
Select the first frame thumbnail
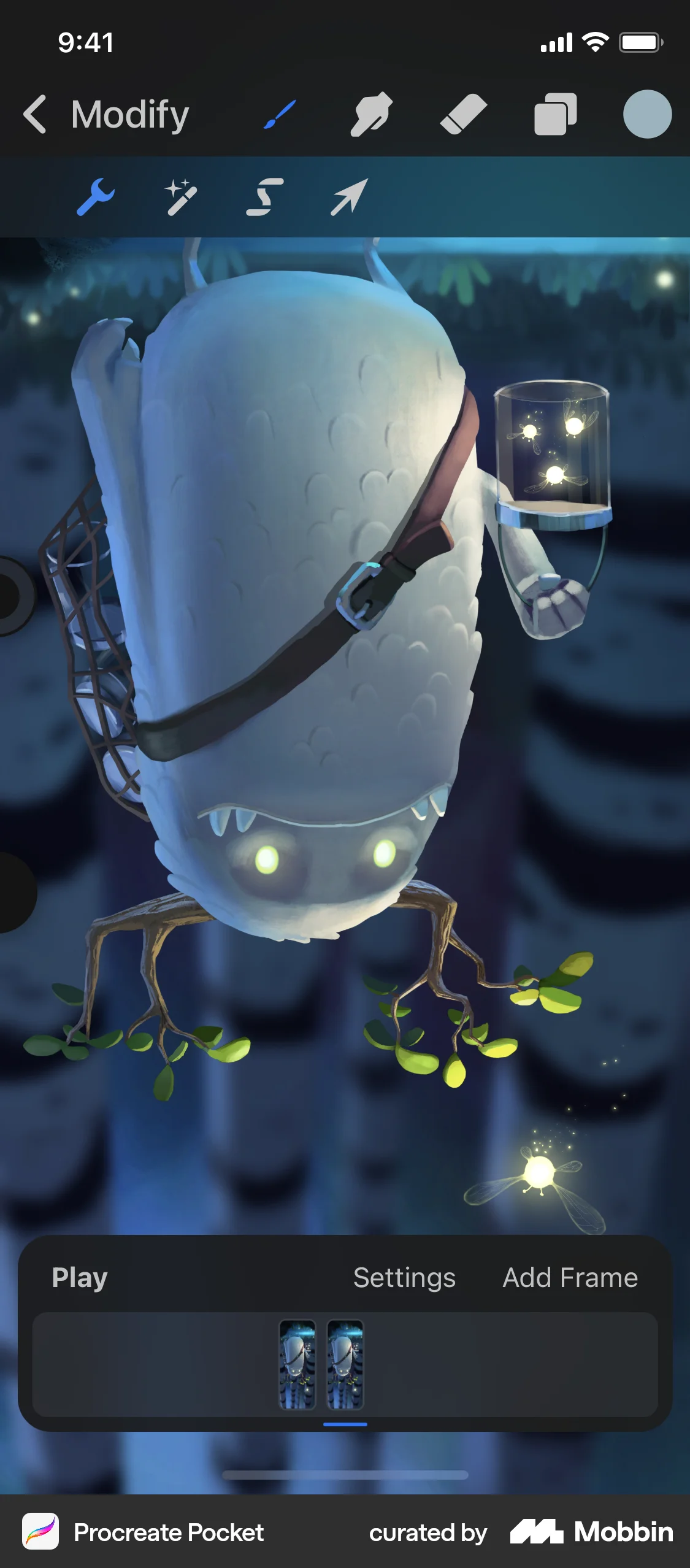(x=297, y=1364)
